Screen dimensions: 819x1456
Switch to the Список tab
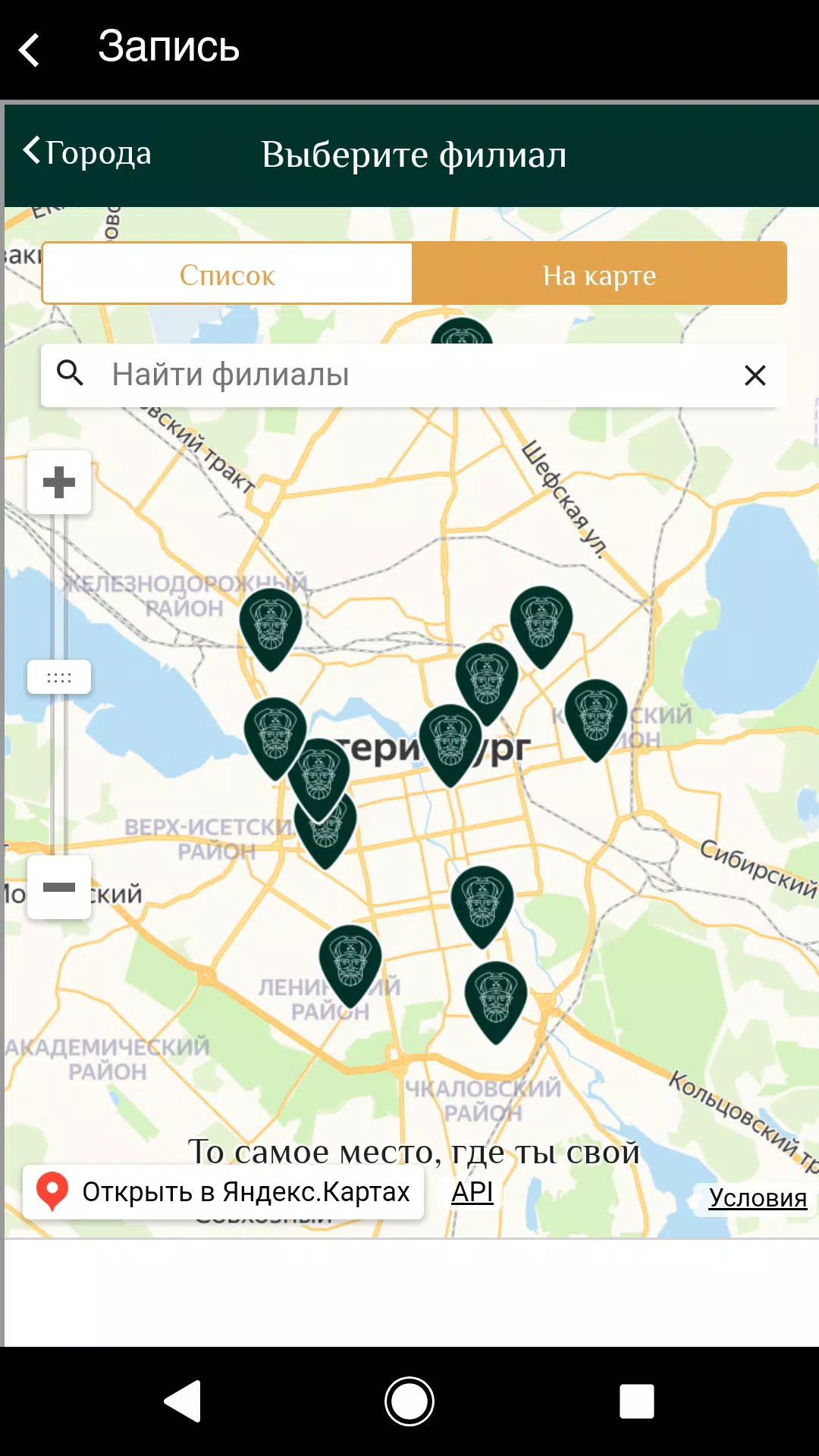click(x=227, y=275)
